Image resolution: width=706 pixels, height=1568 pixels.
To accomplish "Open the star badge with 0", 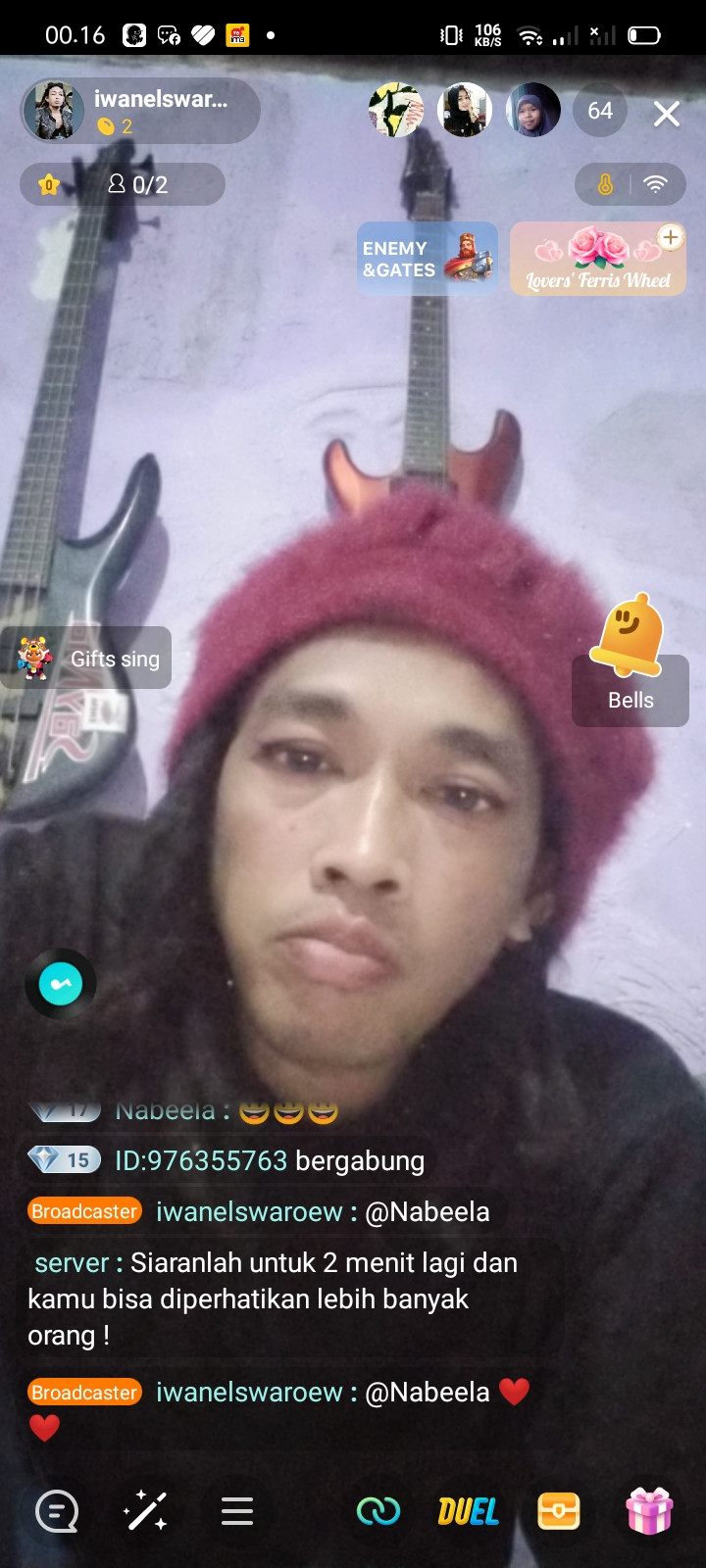I will click(49, 184).
